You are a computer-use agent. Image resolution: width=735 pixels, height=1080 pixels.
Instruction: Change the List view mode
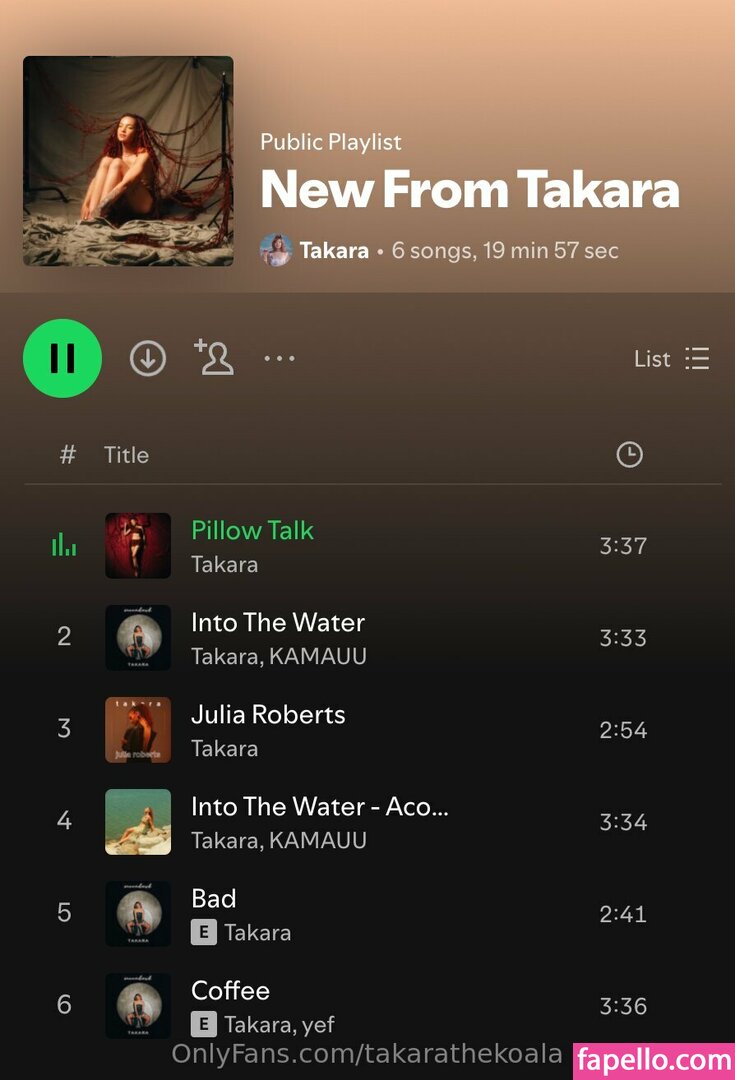tap(672, 359)
